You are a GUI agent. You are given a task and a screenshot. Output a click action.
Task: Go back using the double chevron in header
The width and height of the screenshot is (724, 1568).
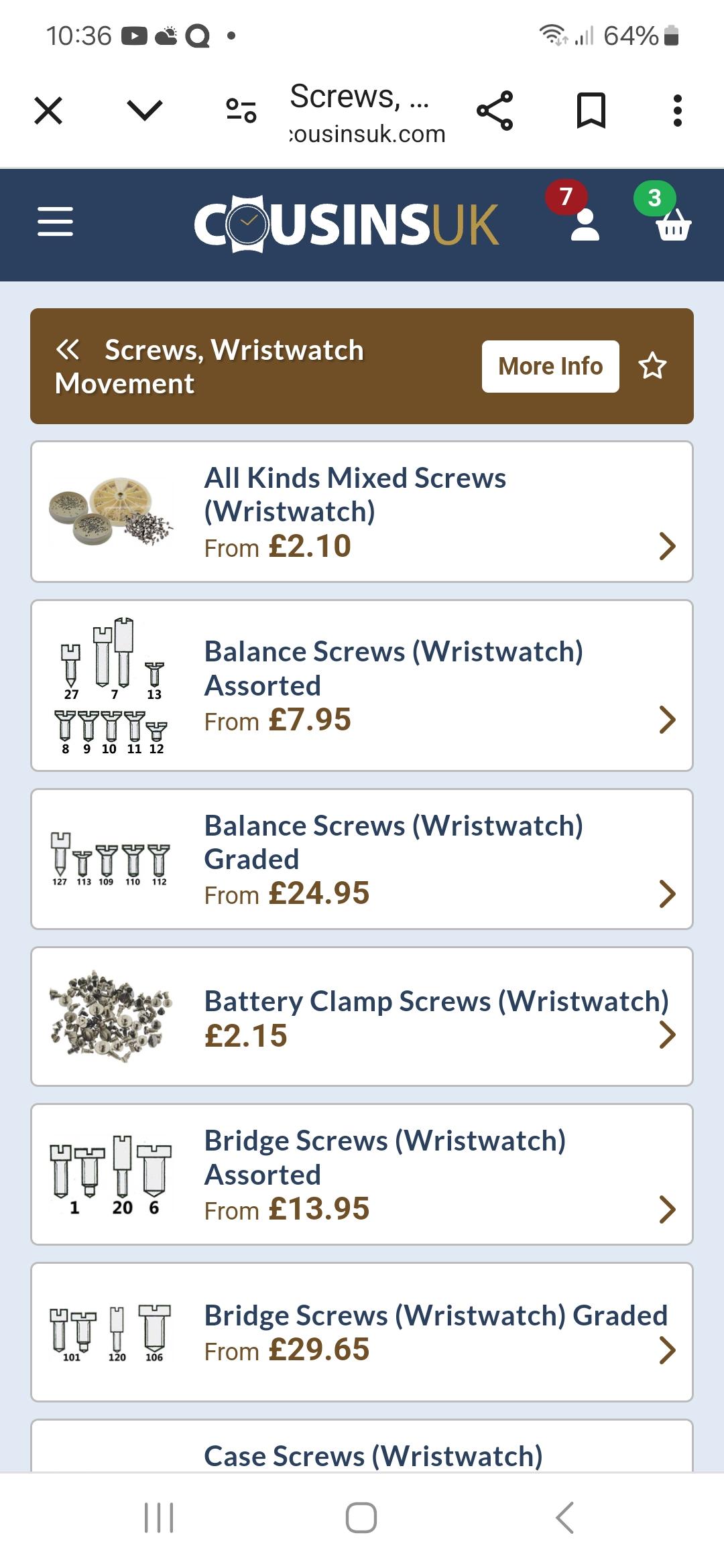coord(68,349)
